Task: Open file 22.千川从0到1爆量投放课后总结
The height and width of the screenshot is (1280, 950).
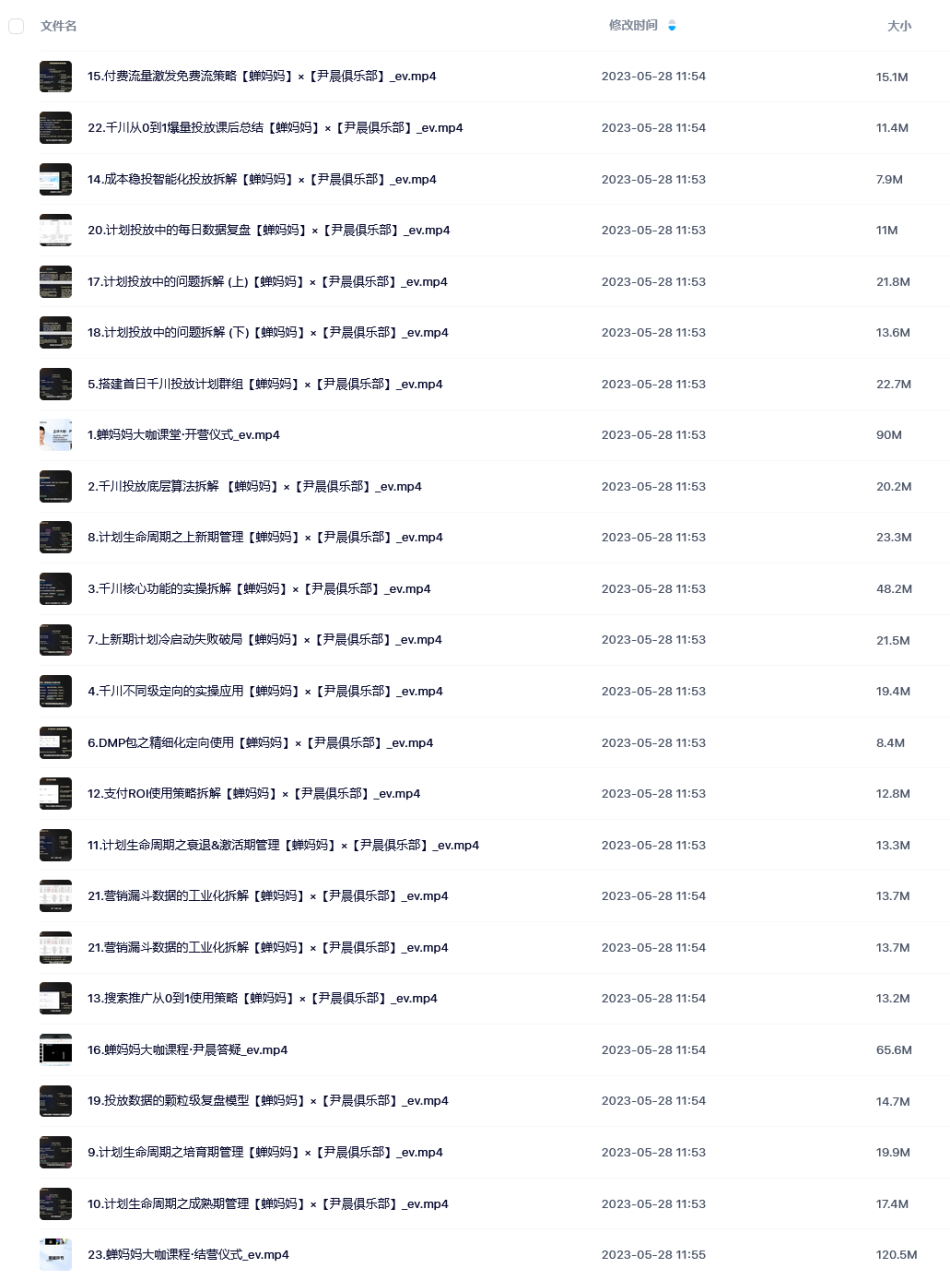Action: click(275, 128)
